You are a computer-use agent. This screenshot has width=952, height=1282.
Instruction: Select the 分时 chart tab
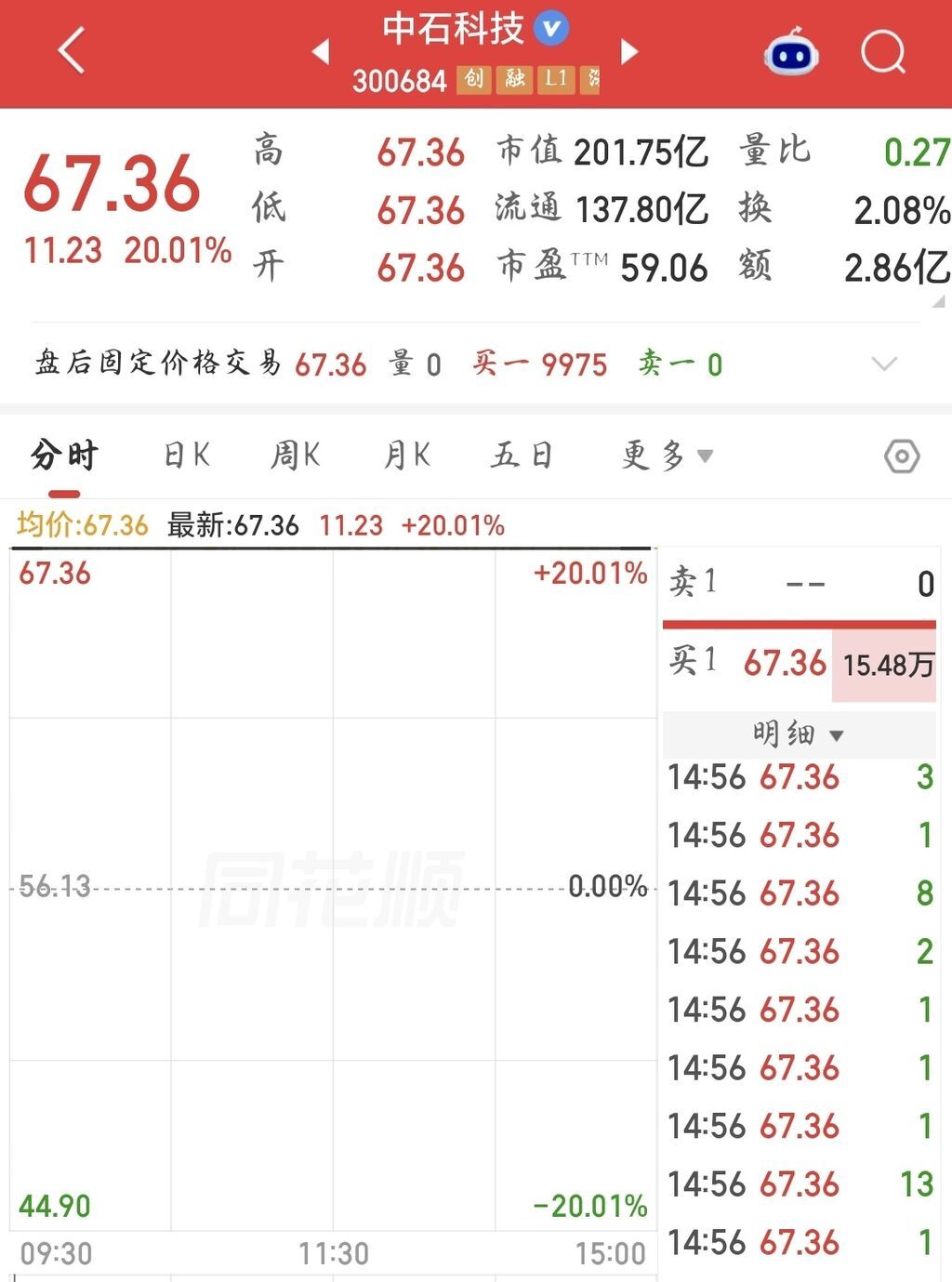pos(64,456)
